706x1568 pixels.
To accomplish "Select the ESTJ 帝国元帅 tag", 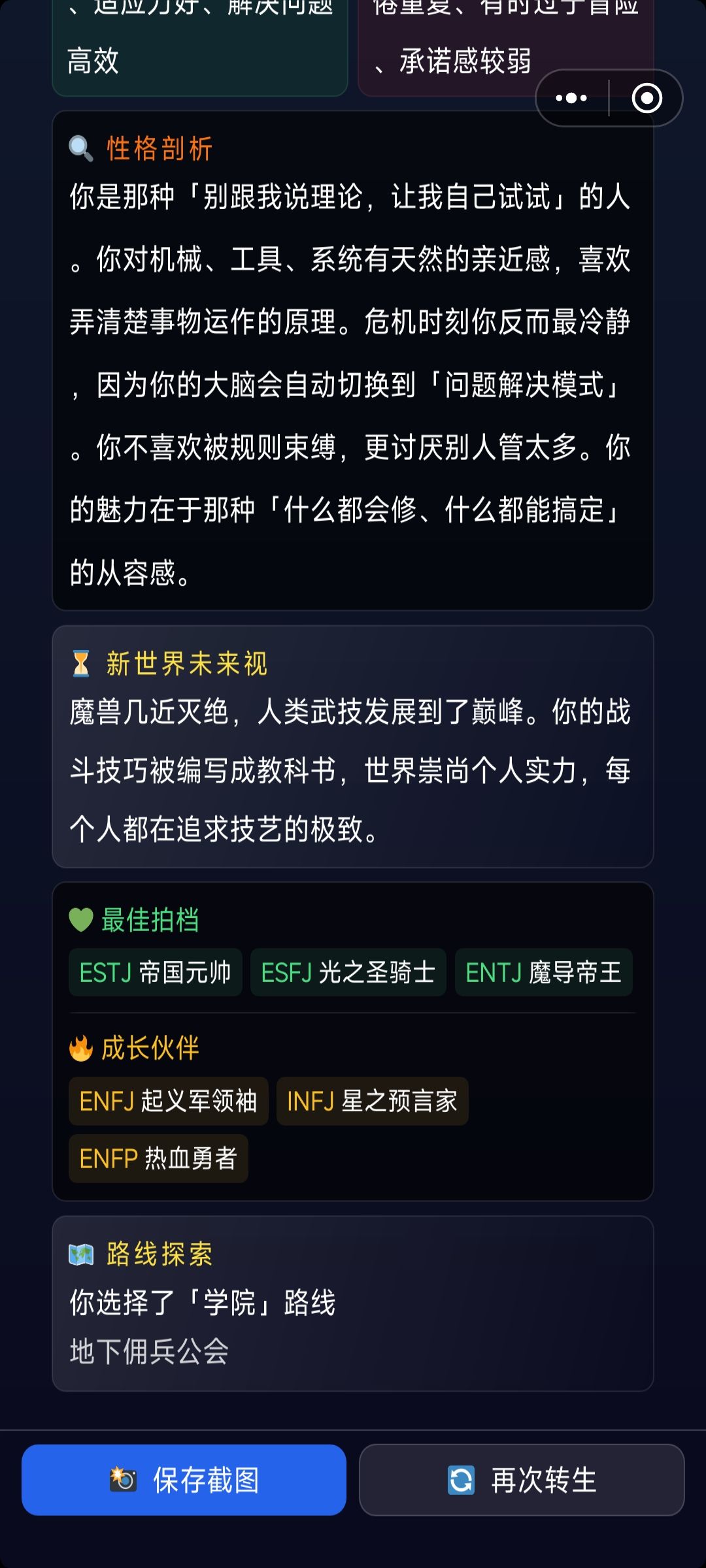I will pos(155,973).
